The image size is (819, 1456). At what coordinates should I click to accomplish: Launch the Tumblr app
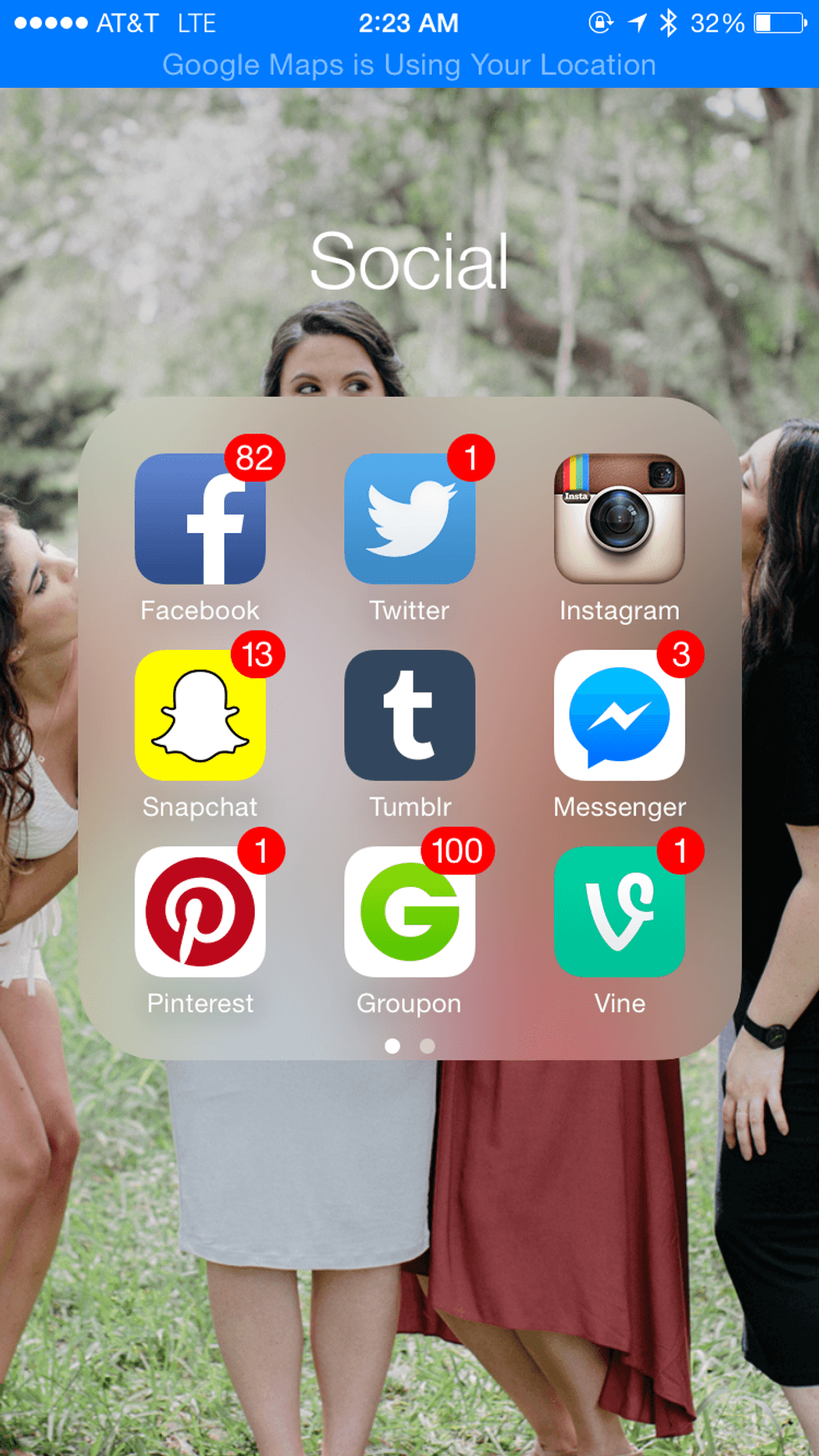click(409, 715)
